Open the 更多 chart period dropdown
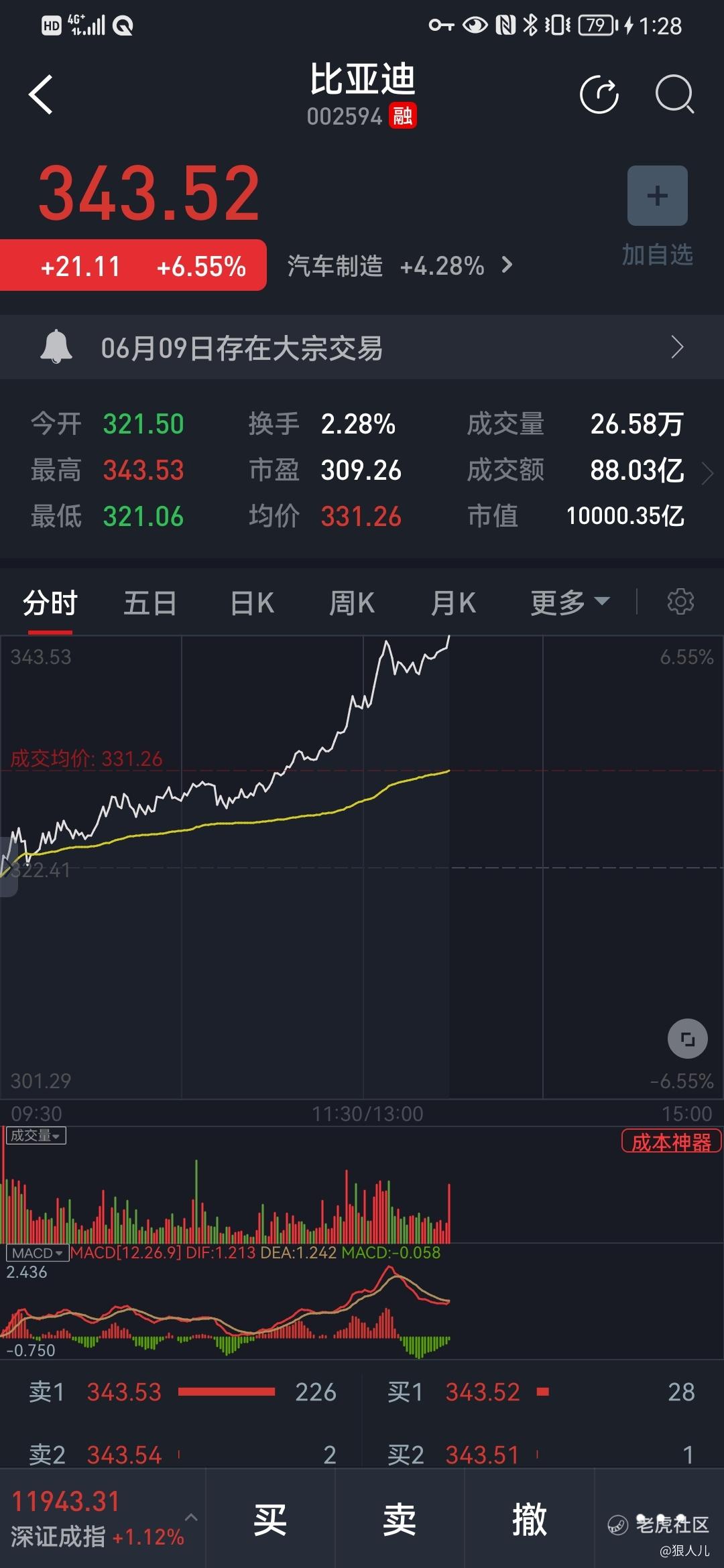Viewport: 724px width, 1568px height. [x=570, y=602]
